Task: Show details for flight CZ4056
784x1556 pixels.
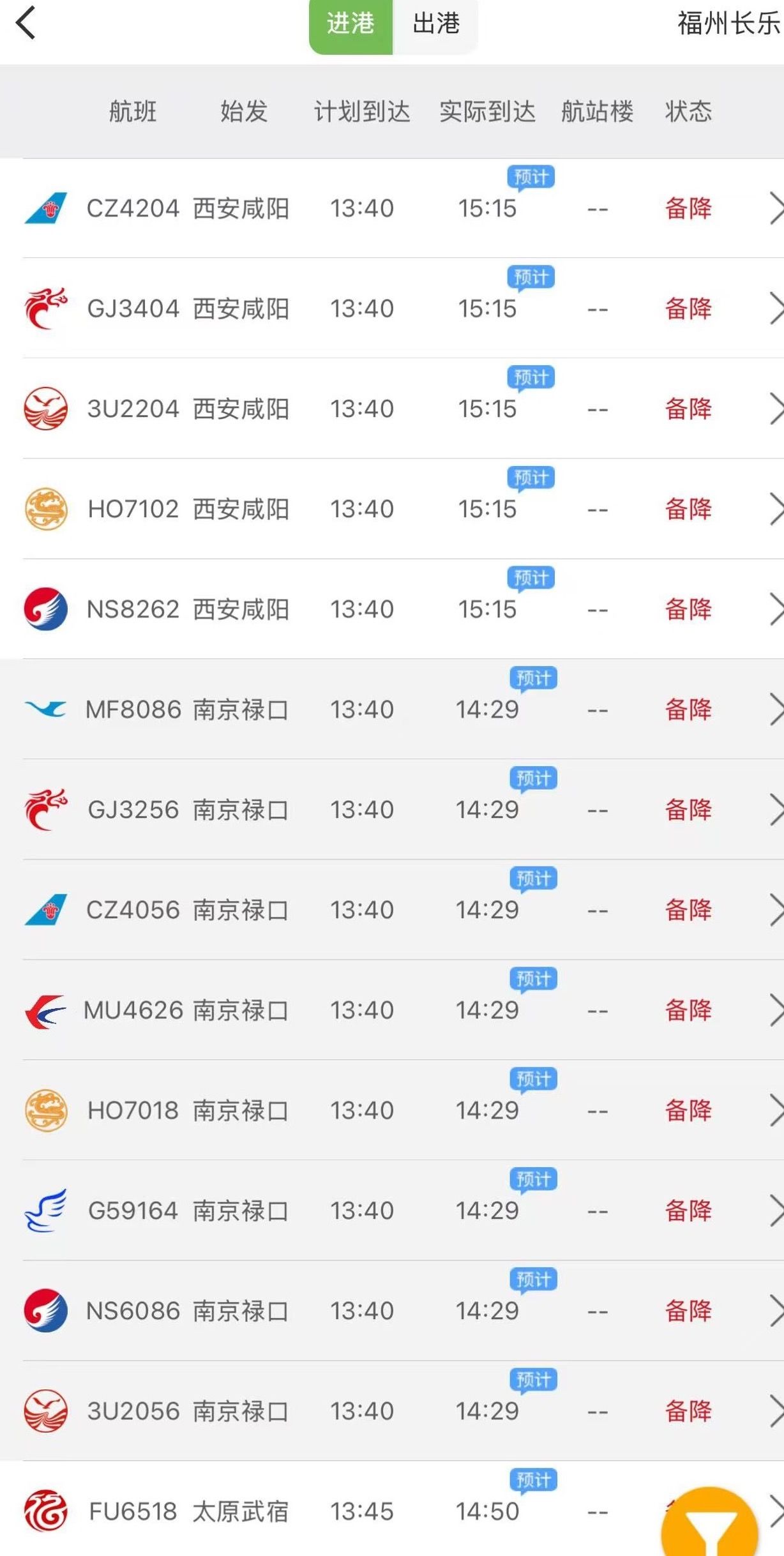Action: click(392, 910)
